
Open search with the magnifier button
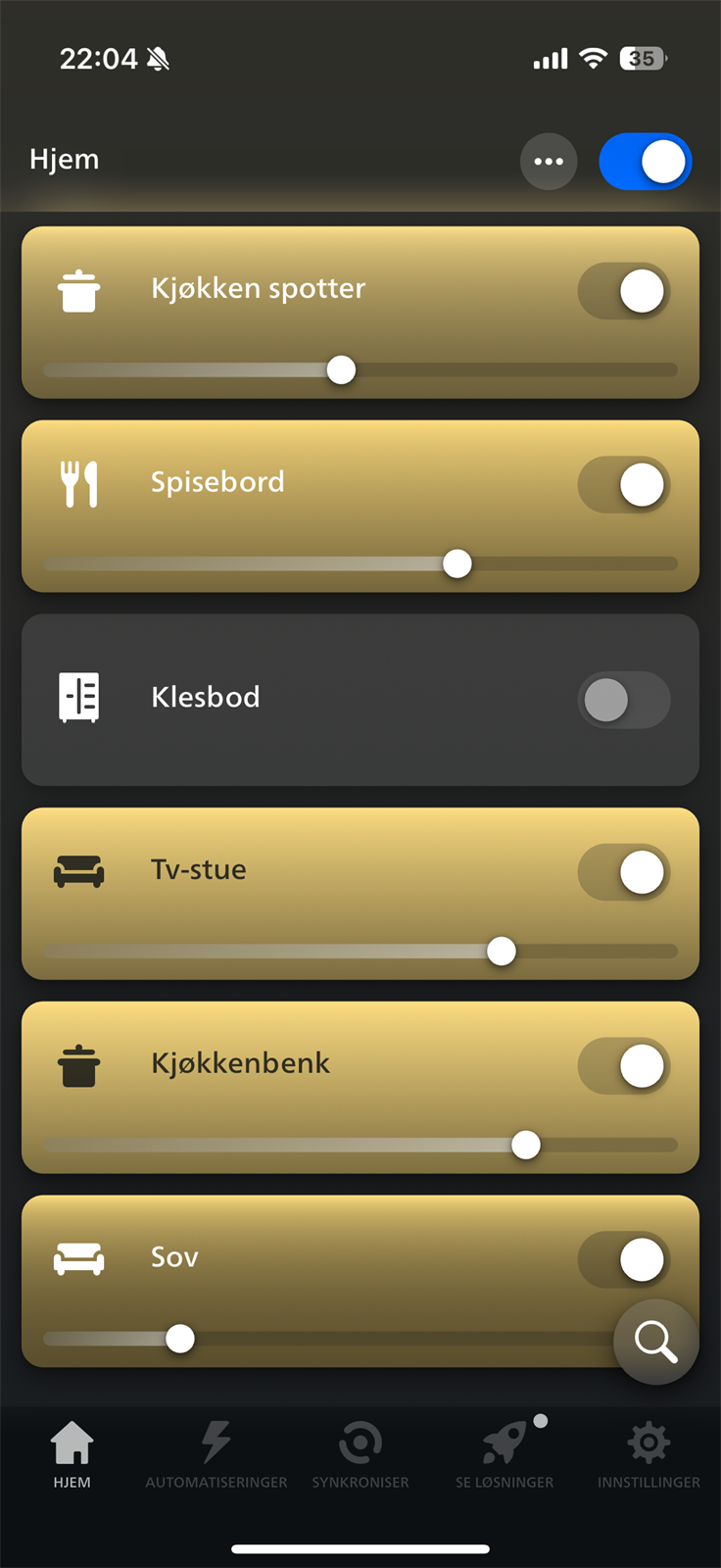pos(654,1342)
